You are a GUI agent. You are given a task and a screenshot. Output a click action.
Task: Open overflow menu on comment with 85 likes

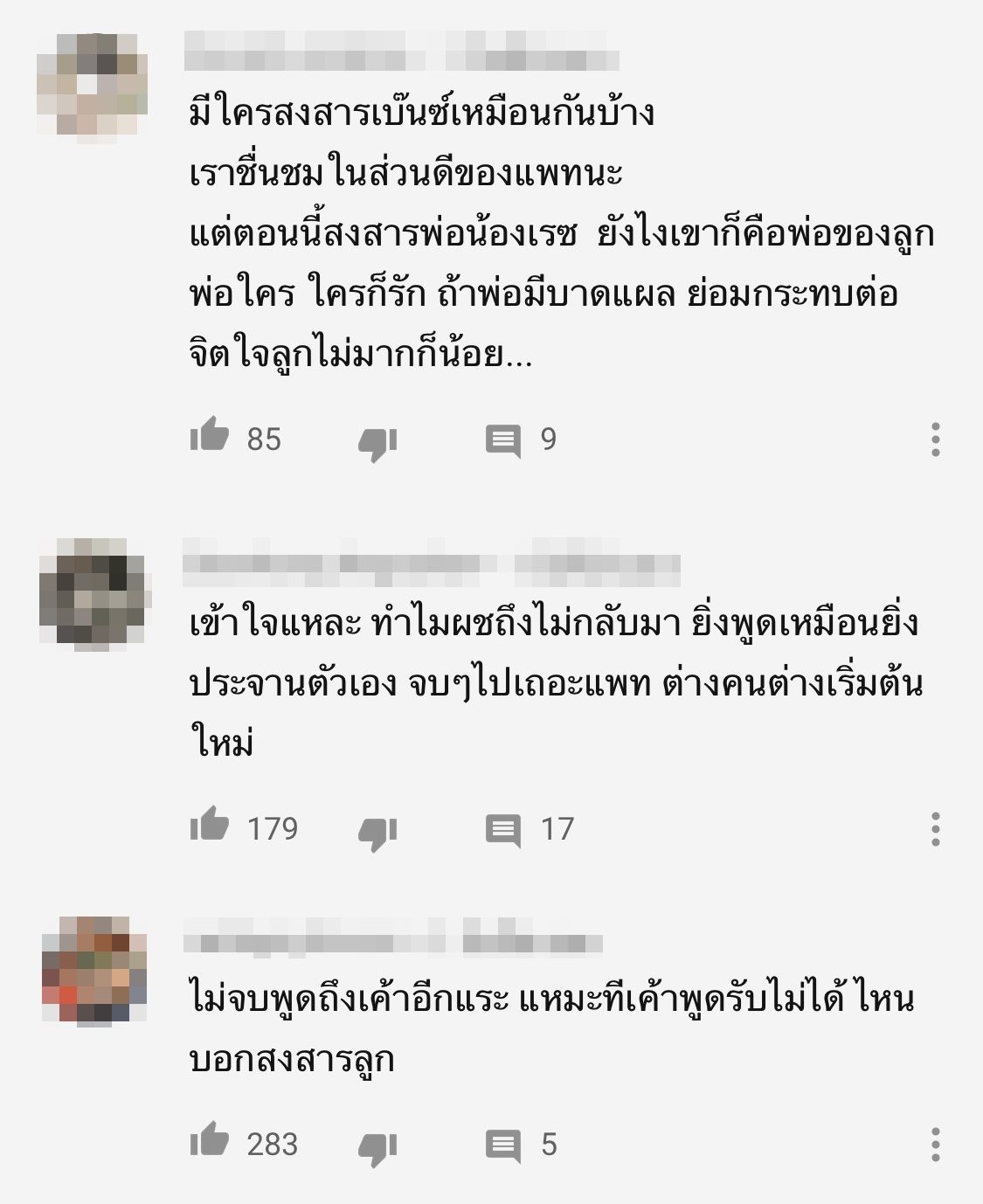[x=936, y=439]
